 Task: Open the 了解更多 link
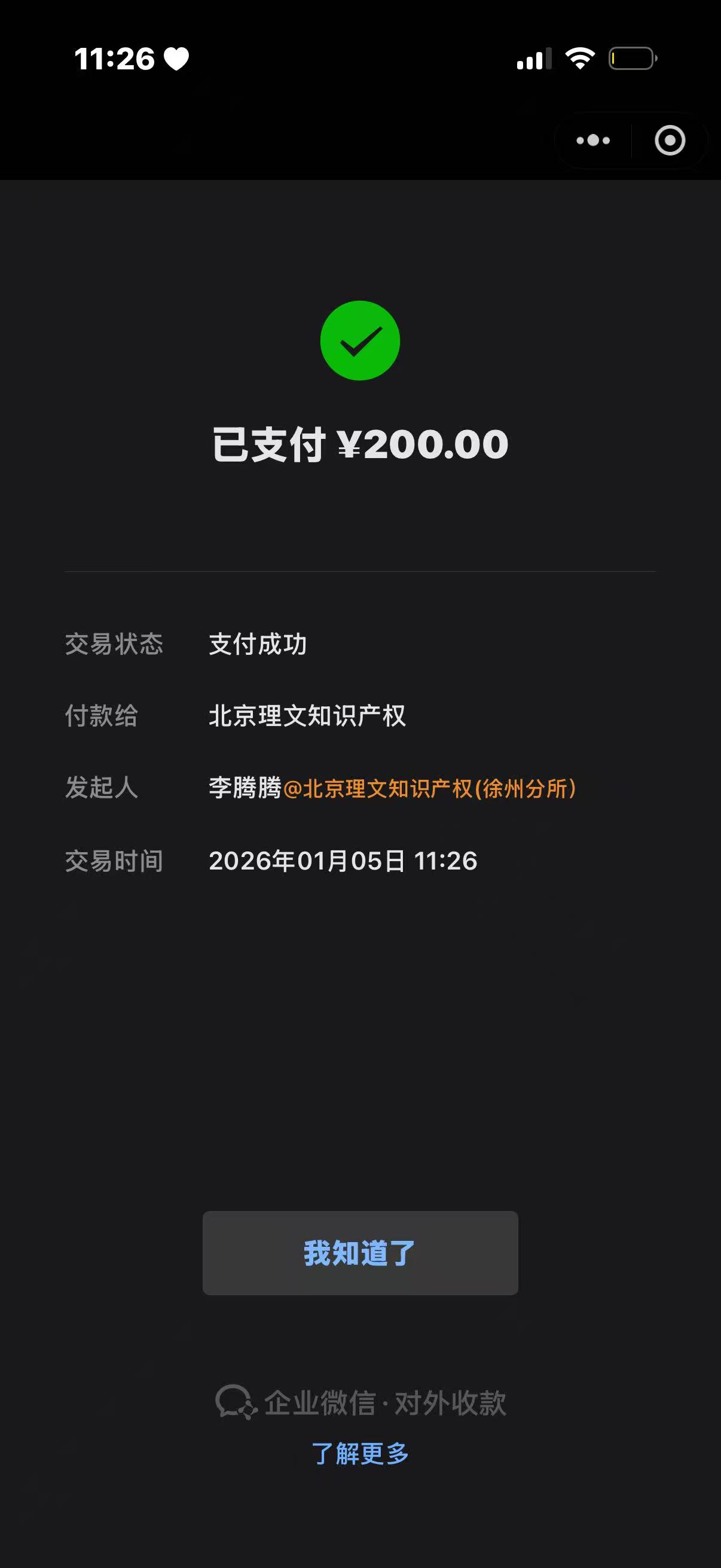(360, 1454)
